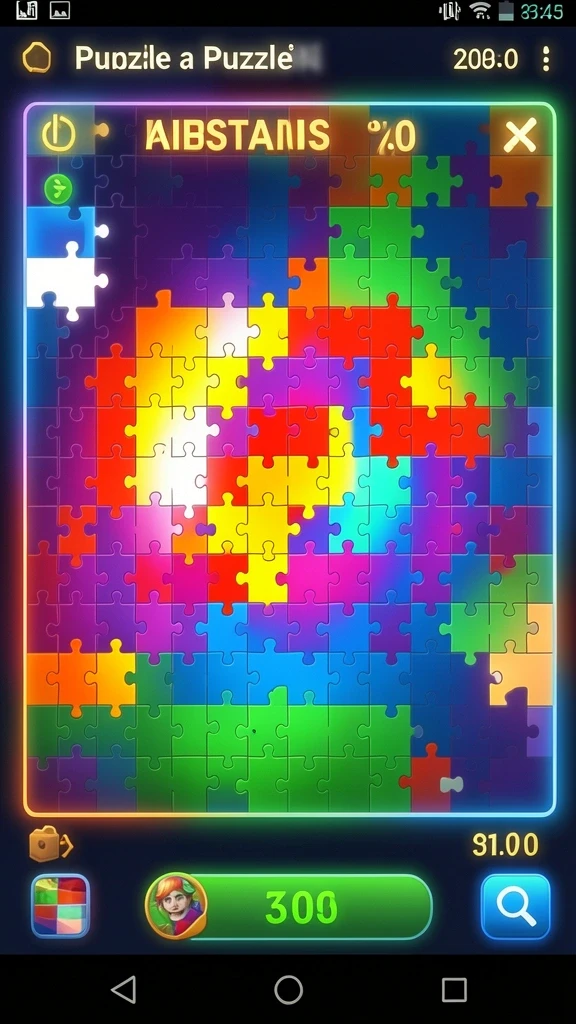Tap the orange bag icon

(50, 845)
